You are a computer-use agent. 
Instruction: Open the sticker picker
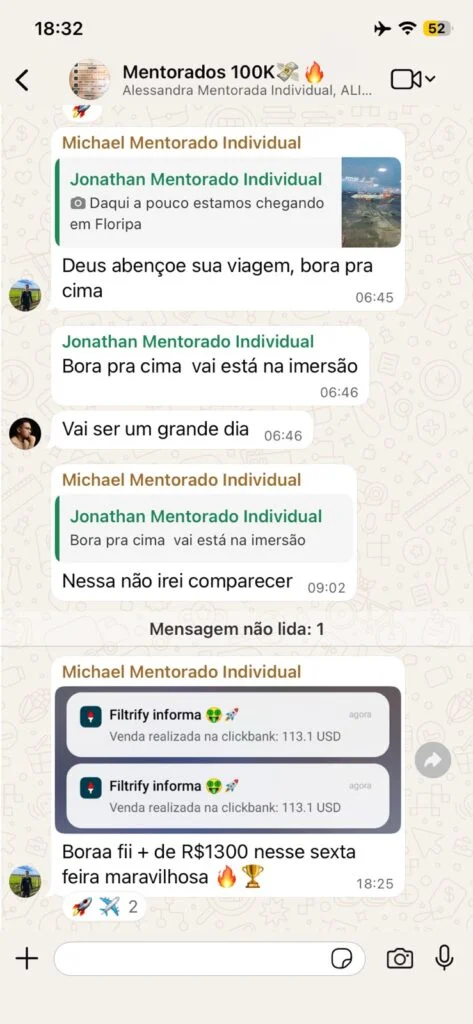click(x=341, y=959)
